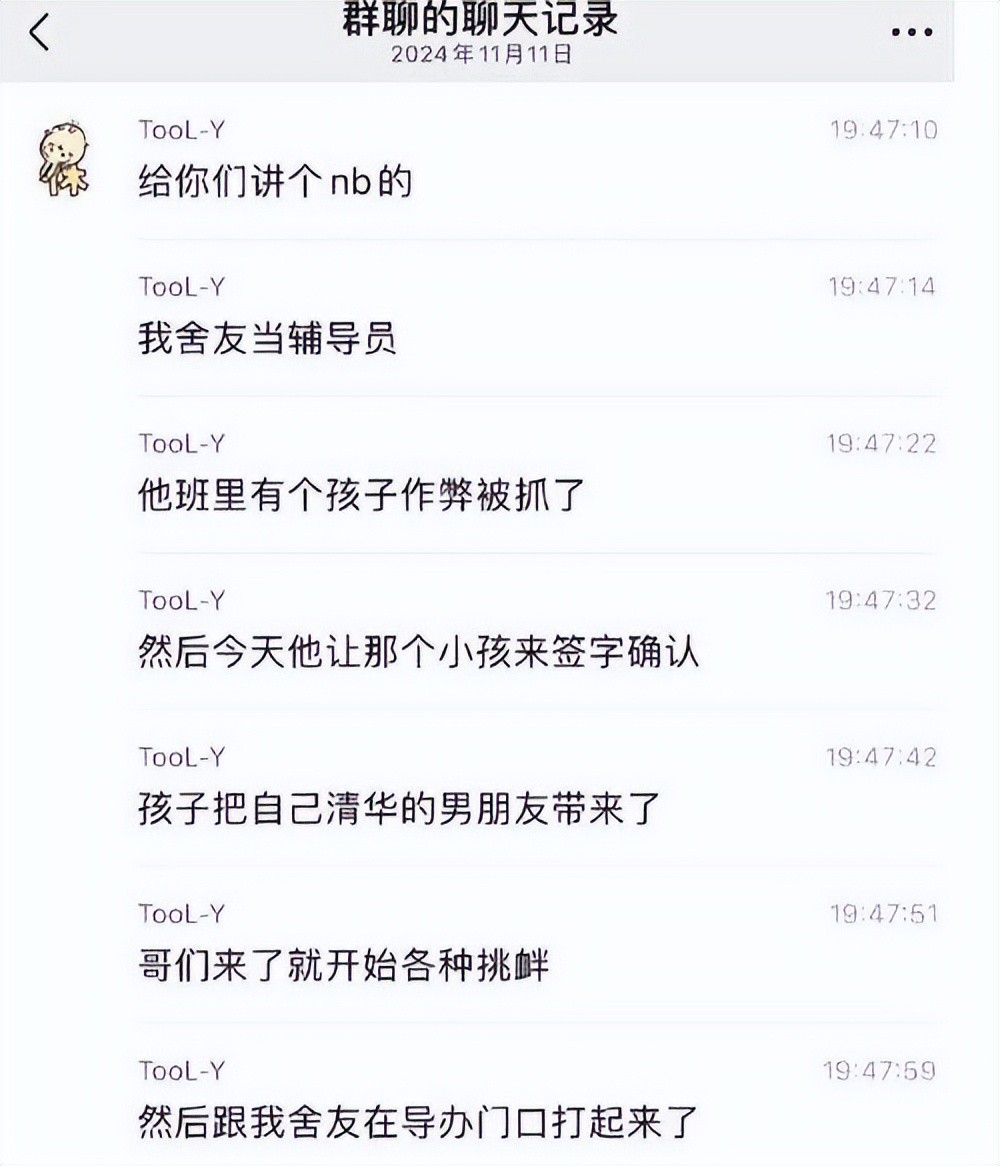Open the three-dot overflow menu
Image resolution: width=1000 pixels, height=1166 pixels.
(911, 33)
